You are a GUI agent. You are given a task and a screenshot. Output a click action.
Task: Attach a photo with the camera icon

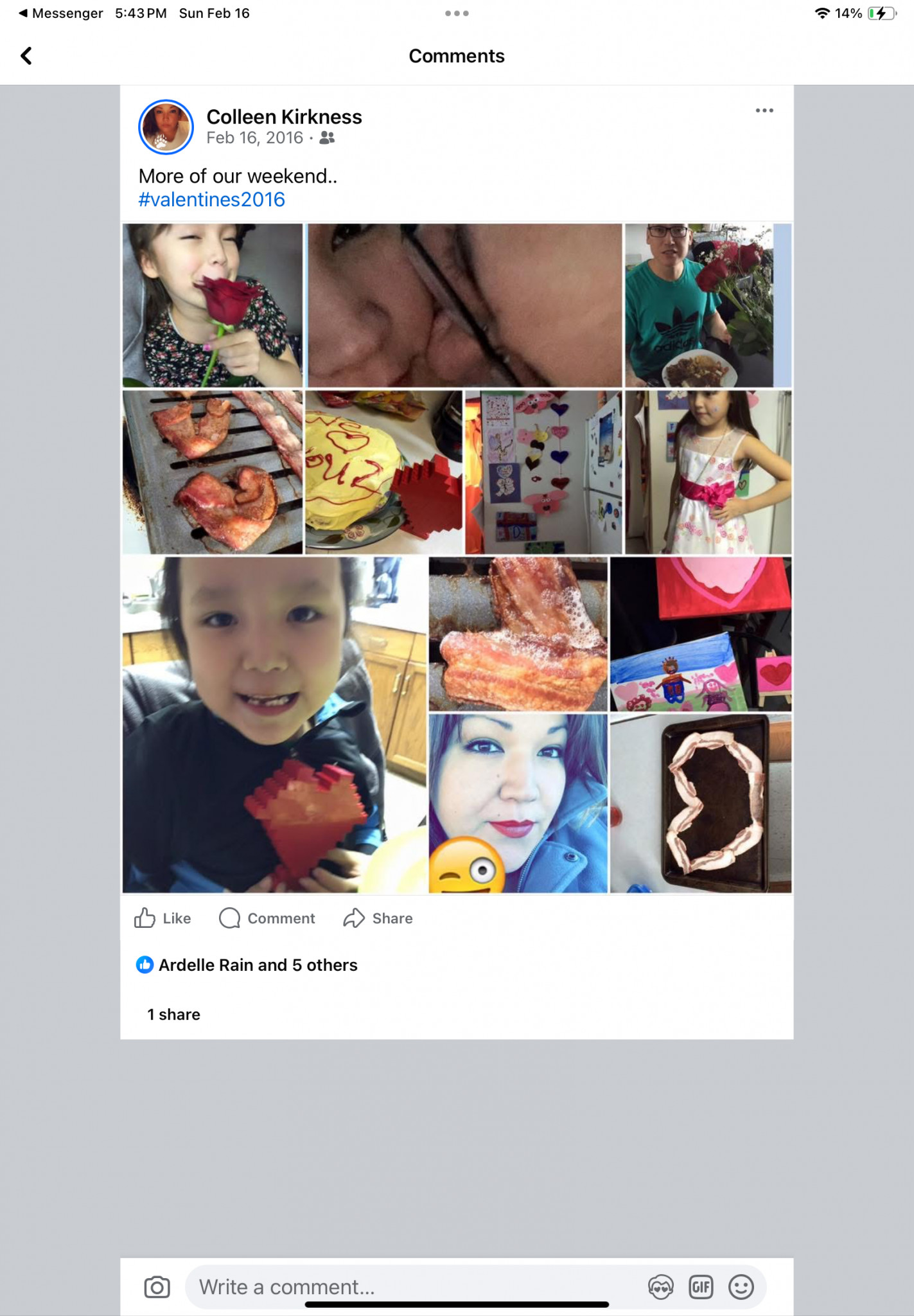click(x=157, y=1287)
